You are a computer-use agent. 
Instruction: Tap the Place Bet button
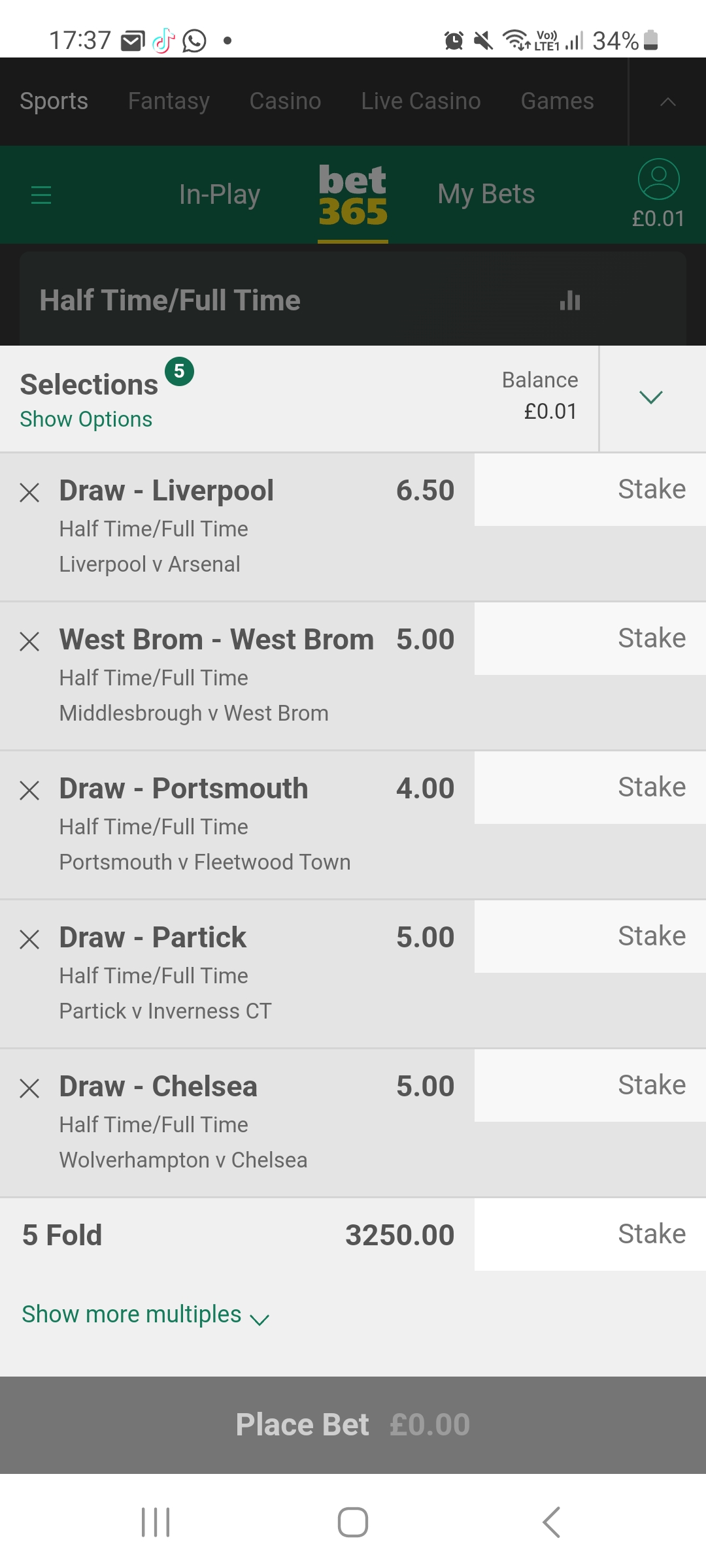pyautogui.click(x=353, y=1425)
